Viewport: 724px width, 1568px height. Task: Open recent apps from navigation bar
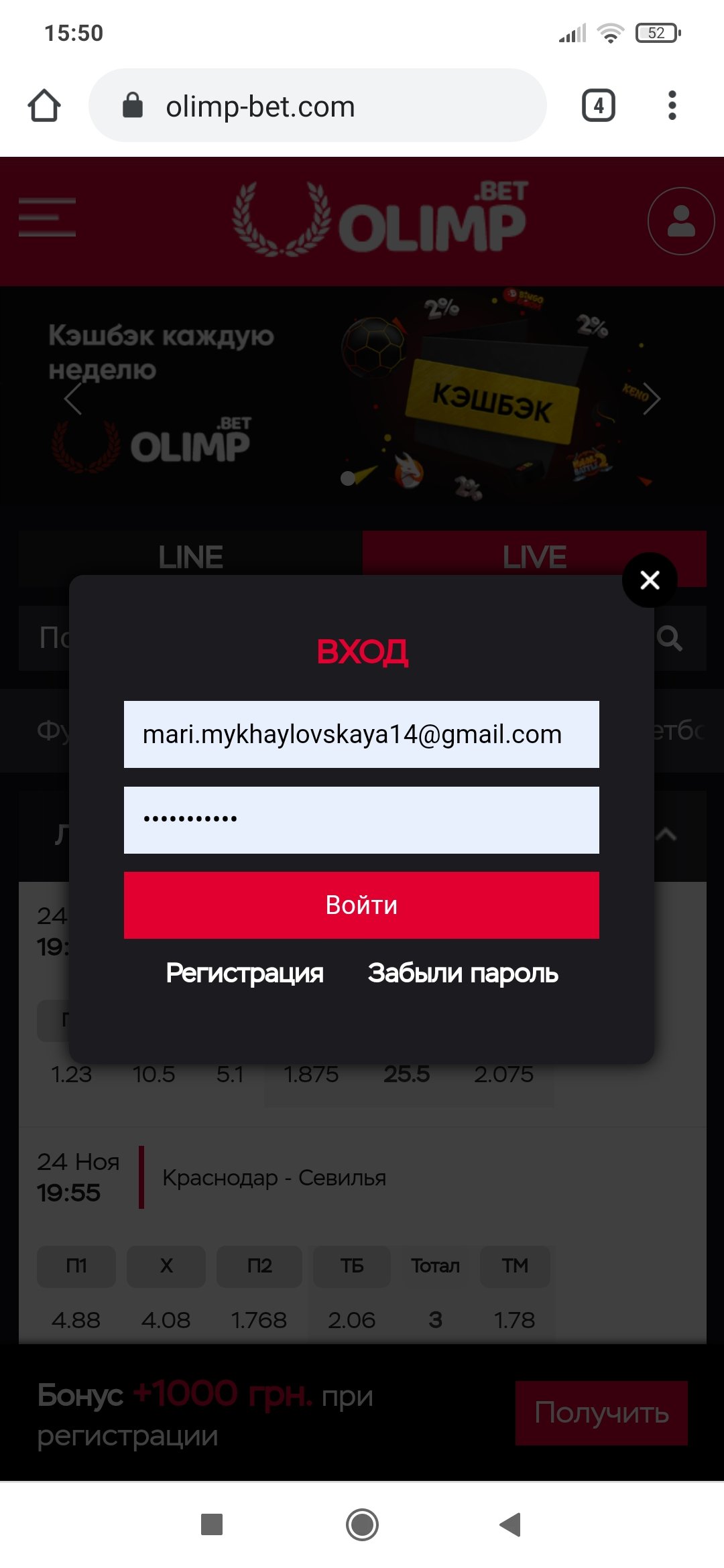click(x=212, y=1524)
